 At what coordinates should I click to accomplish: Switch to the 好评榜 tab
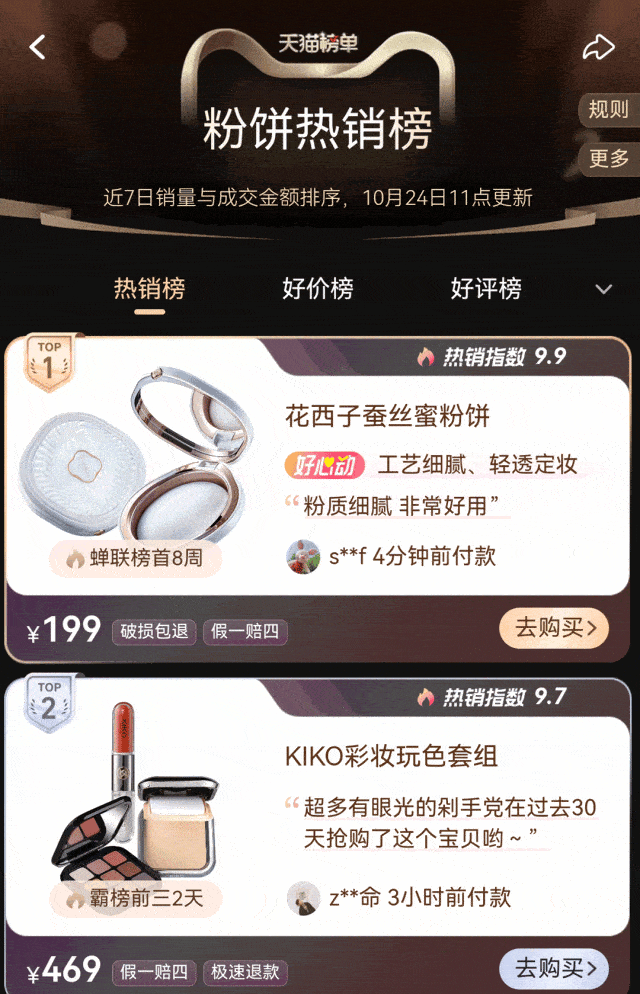(486, 290)
